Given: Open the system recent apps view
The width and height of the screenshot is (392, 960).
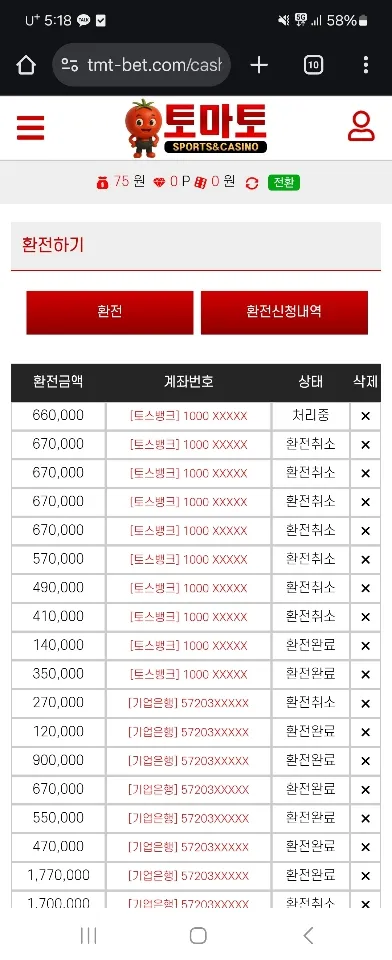Looking at the screenshot, I should coord(89,935).
